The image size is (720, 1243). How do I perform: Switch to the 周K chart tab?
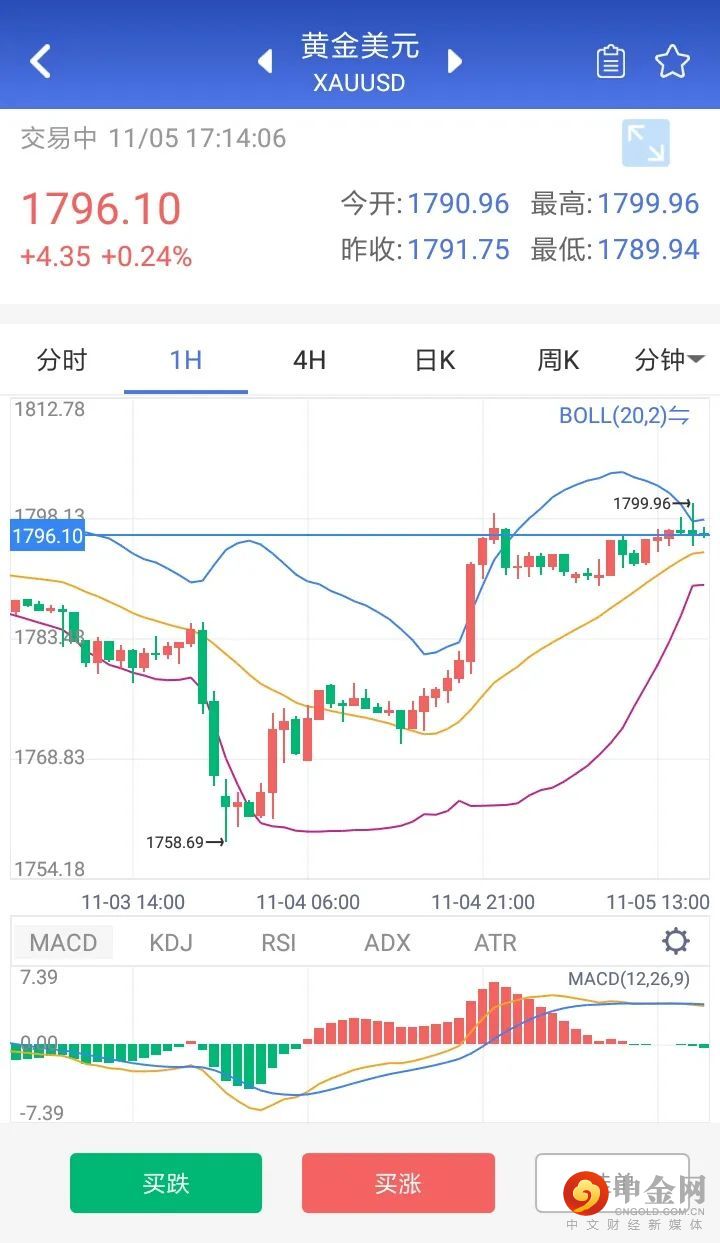[x=558, y=360]
